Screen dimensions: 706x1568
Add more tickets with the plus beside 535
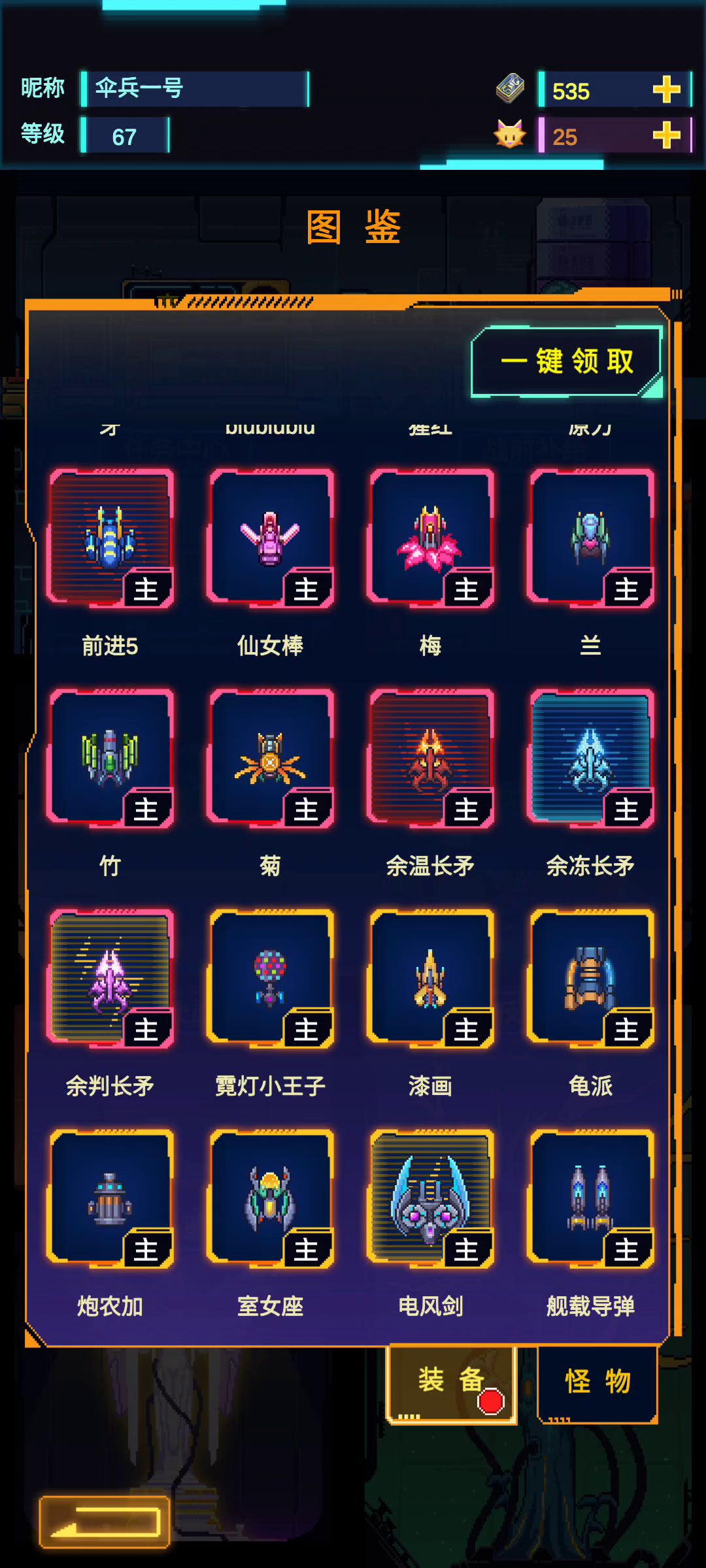(x=666, y=90)
